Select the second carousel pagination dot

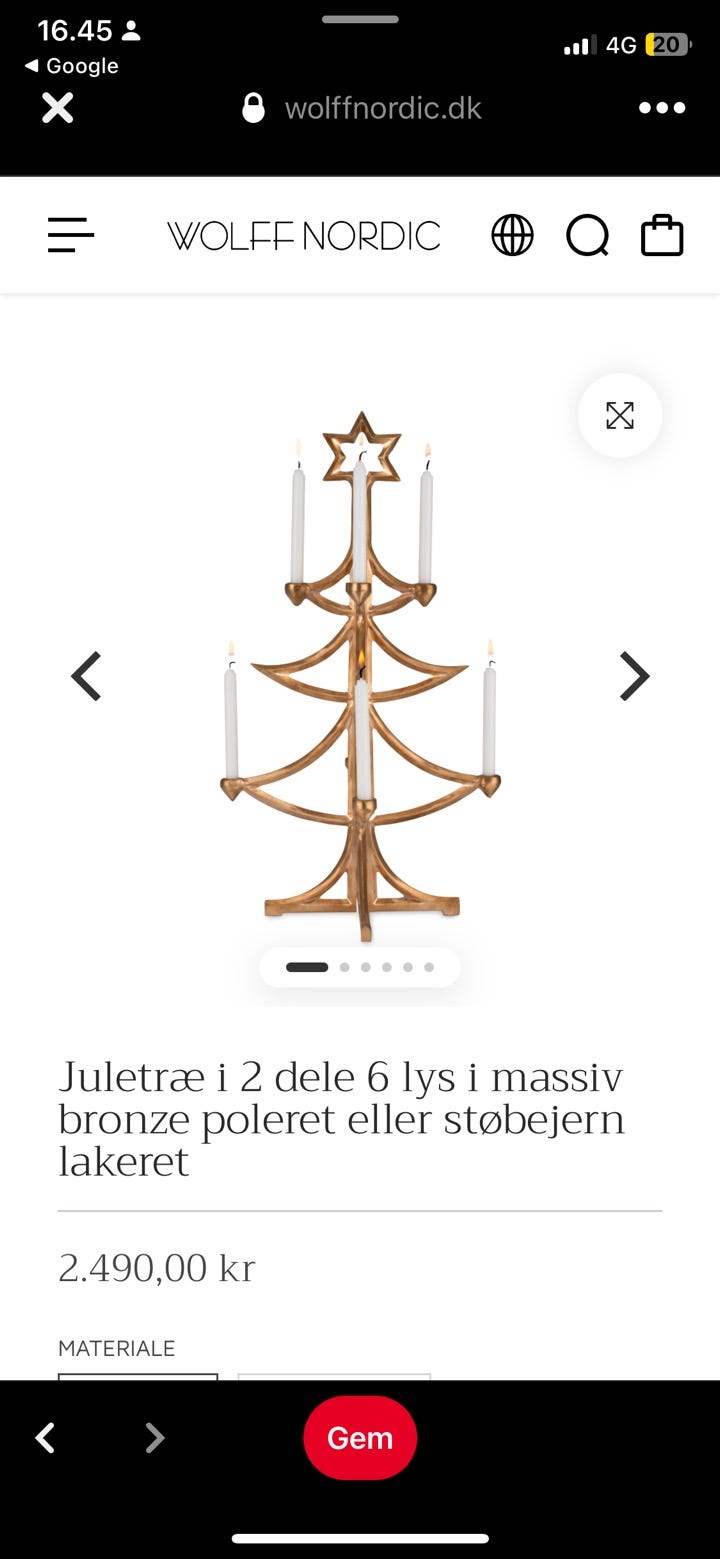click(344, 967)
